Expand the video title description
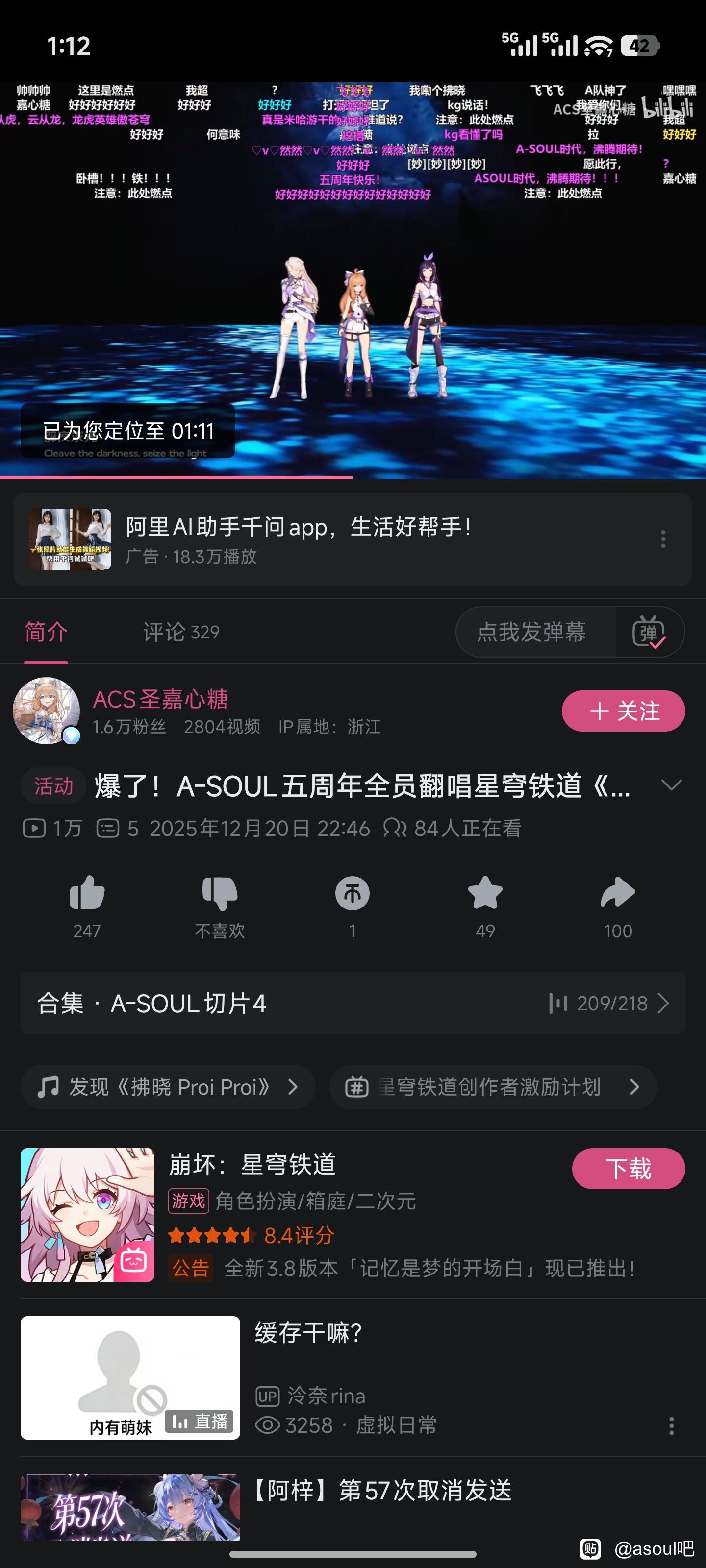Image resolution: width=706 pixels, height=1568 pixels. click(671, 785)
